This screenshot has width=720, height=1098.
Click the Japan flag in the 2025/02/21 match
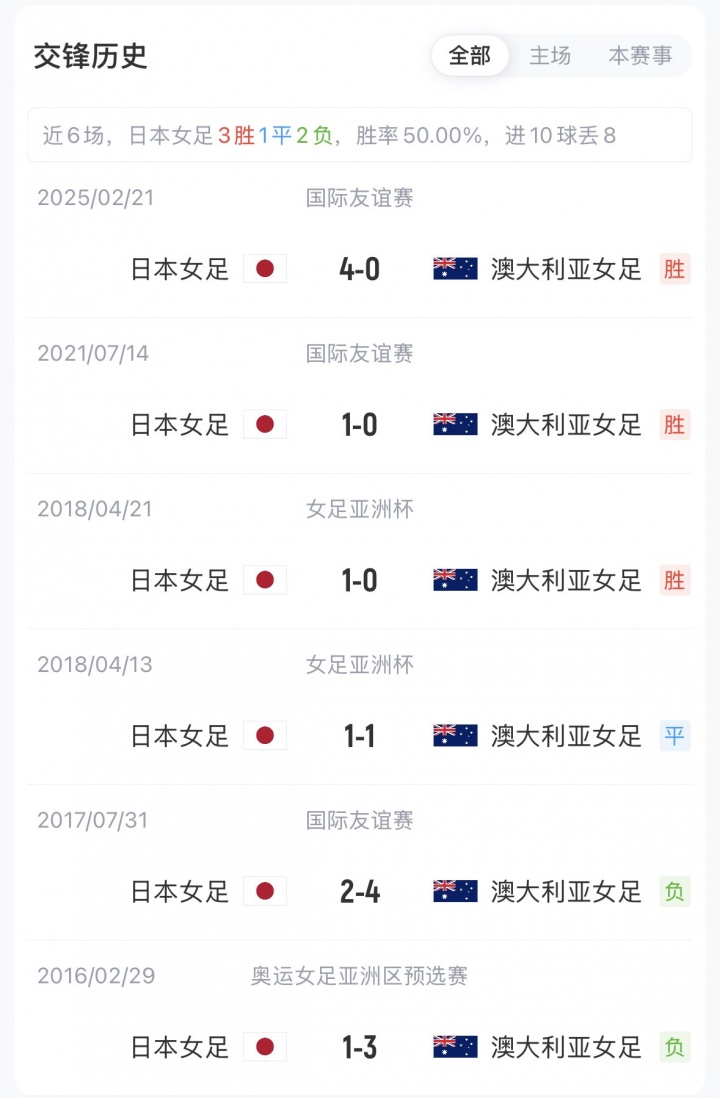pos(264,268)
